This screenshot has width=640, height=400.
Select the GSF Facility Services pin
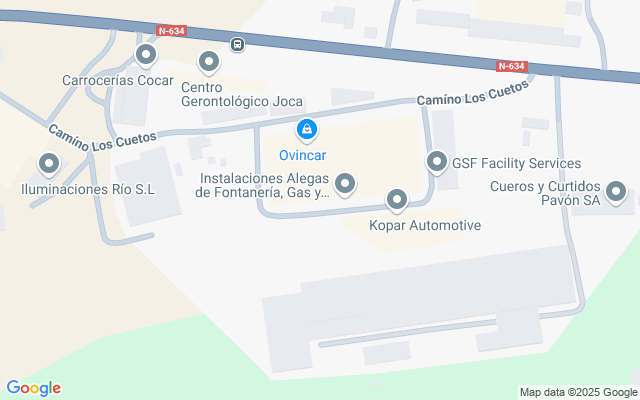[437, 162]
